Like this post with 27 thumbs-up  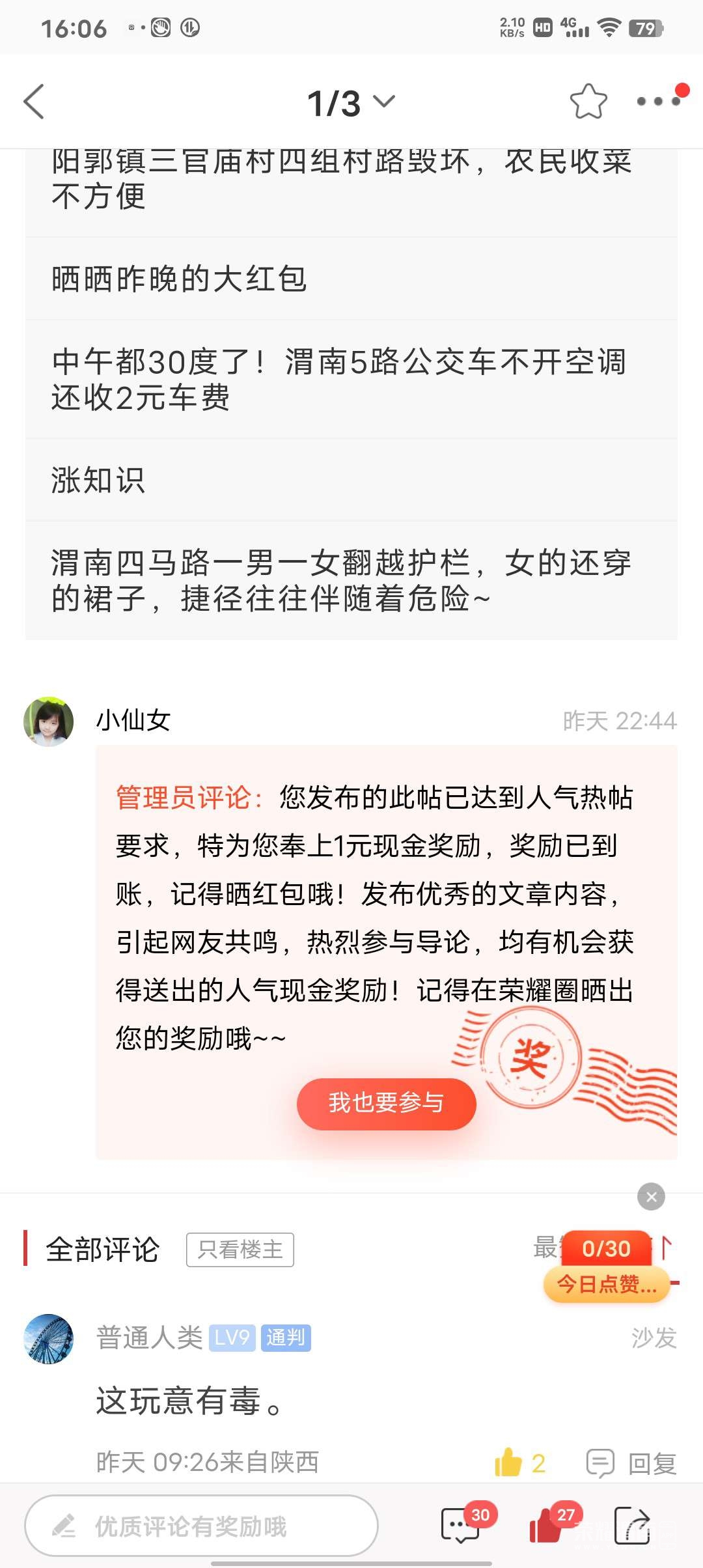point(545,1524)
